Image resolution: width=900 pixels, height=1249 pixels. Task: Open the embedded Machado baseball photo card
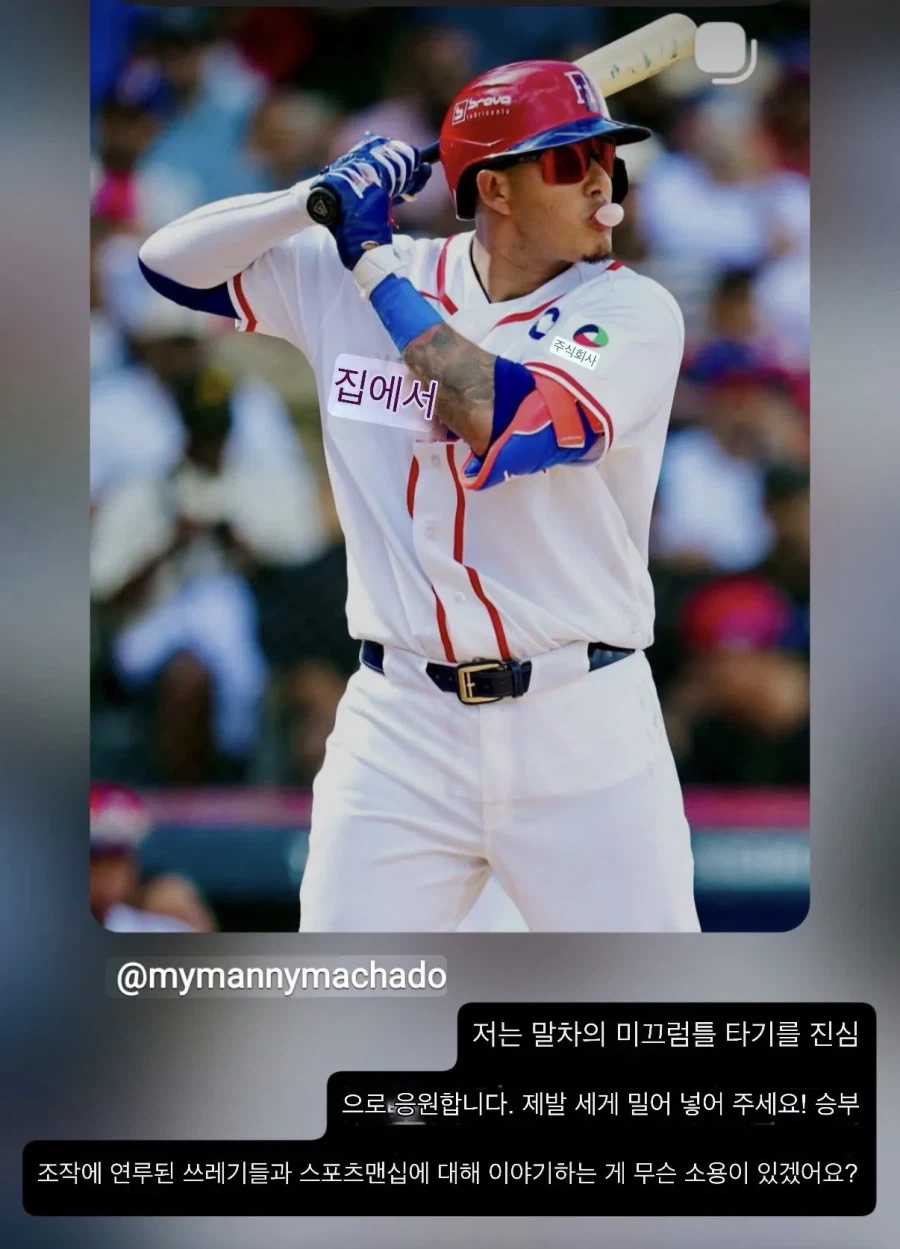450,470
